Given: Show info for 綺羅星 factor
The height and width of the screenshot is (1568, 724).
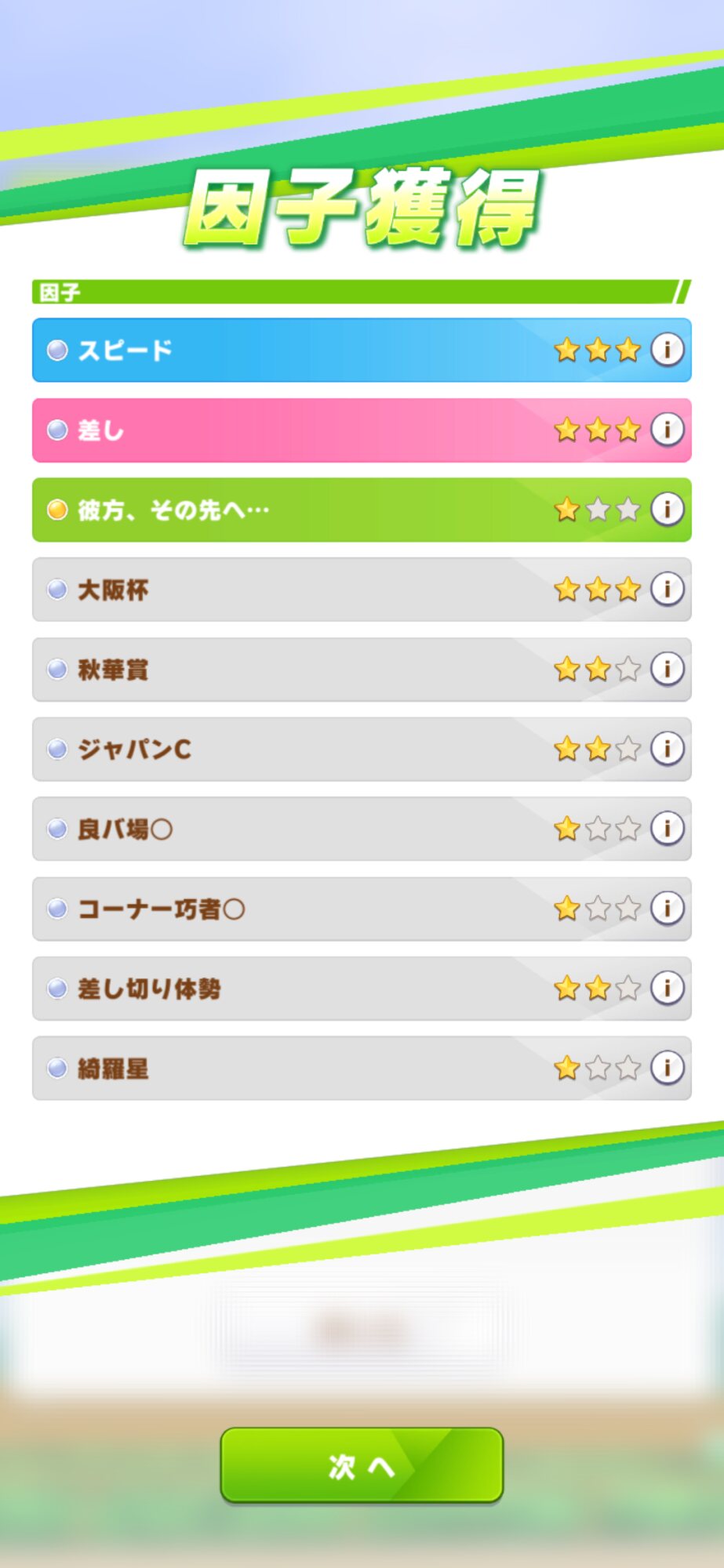Looking at the screenshot, I should point(667,1068).
